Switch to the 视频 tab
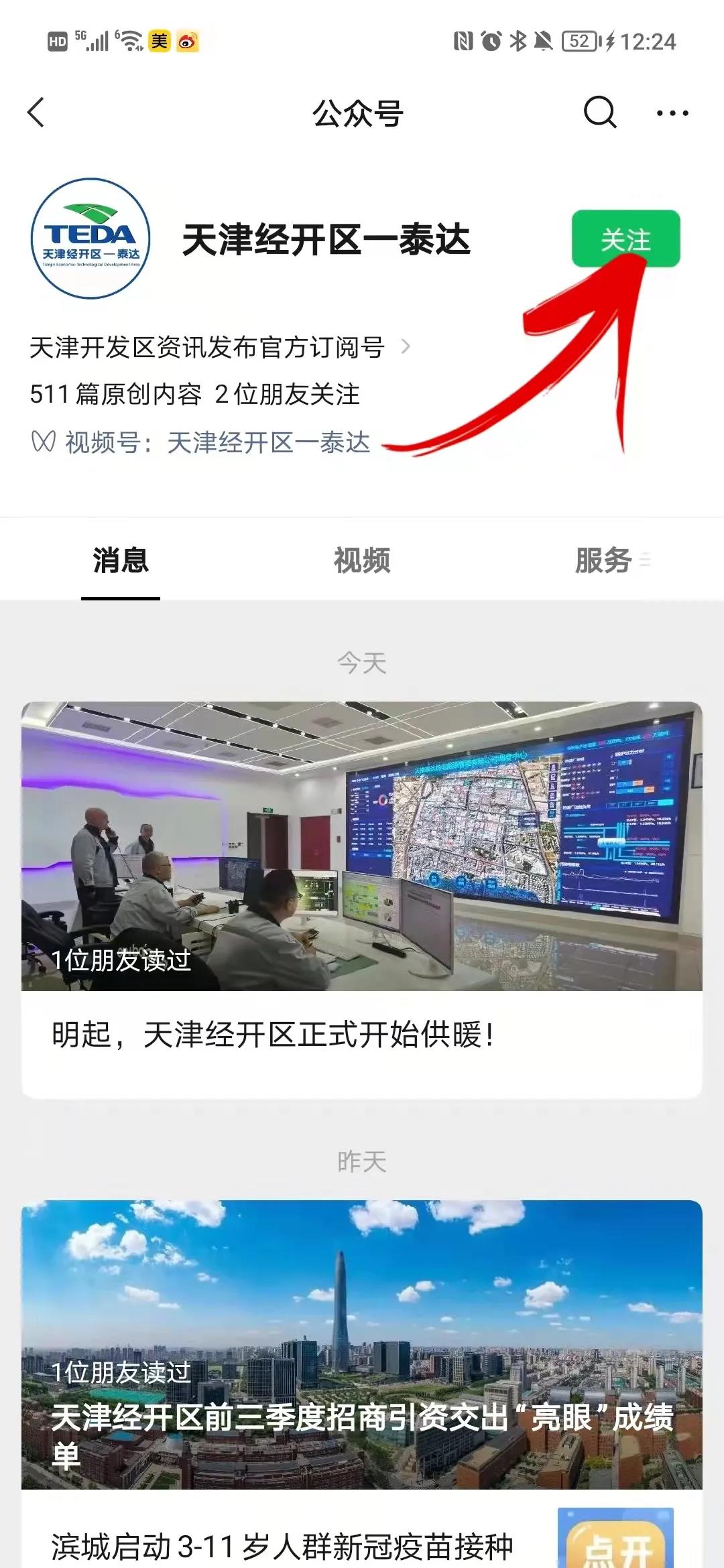Screen dimensions: 724x1568 [362, 560]
